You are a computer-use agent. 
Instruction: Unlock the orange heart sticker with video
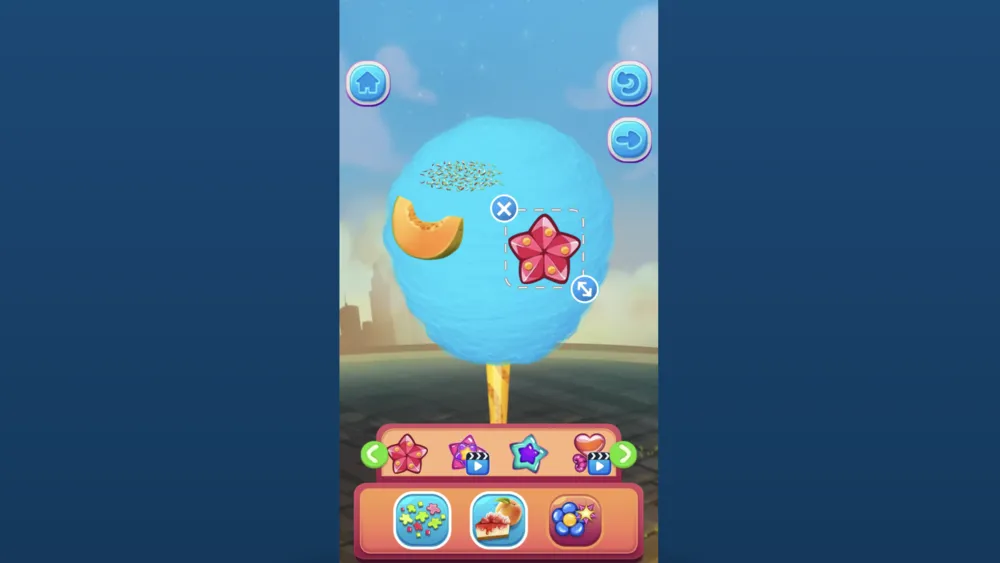[x=590, y=453]
